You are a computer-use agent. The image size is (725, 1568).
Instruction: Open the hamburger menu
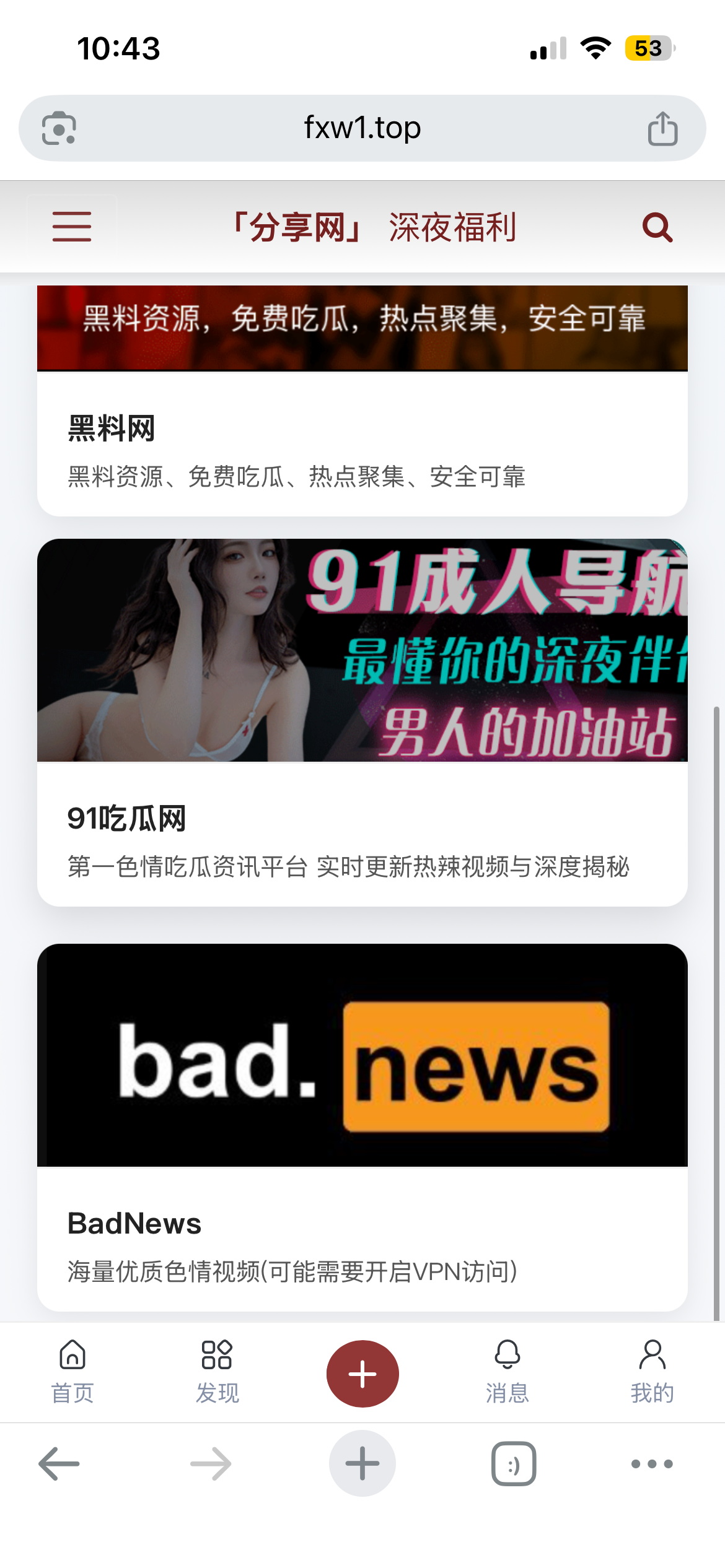tap(72, 226)
